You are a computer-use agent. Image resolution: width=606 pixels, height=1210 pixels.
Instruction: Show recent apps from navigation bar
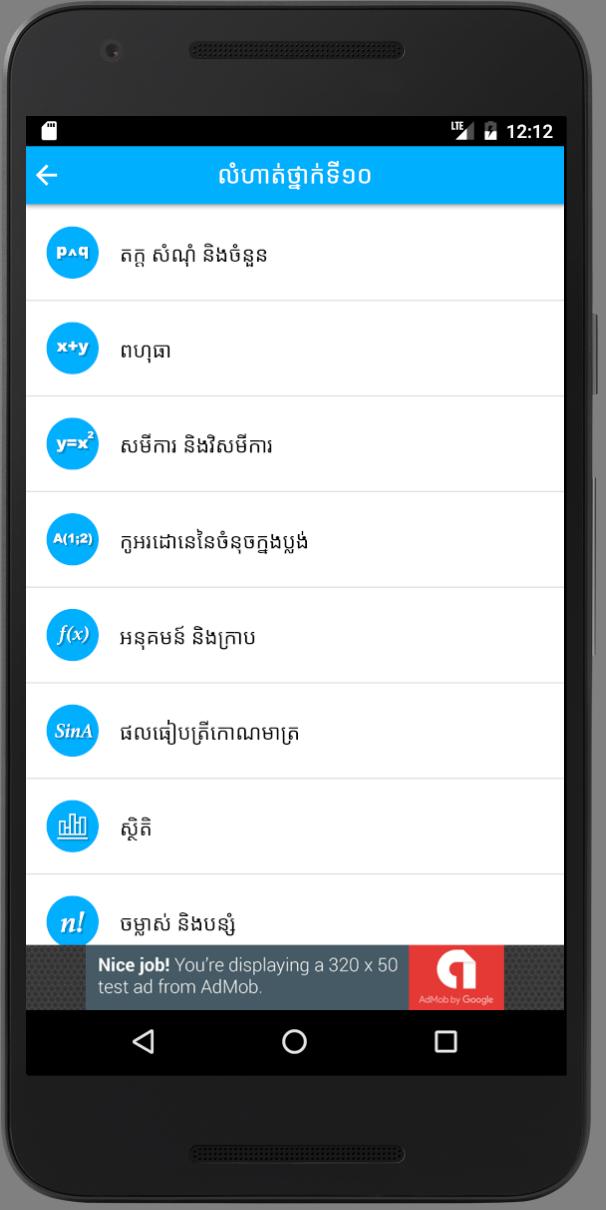point(445,1042)
